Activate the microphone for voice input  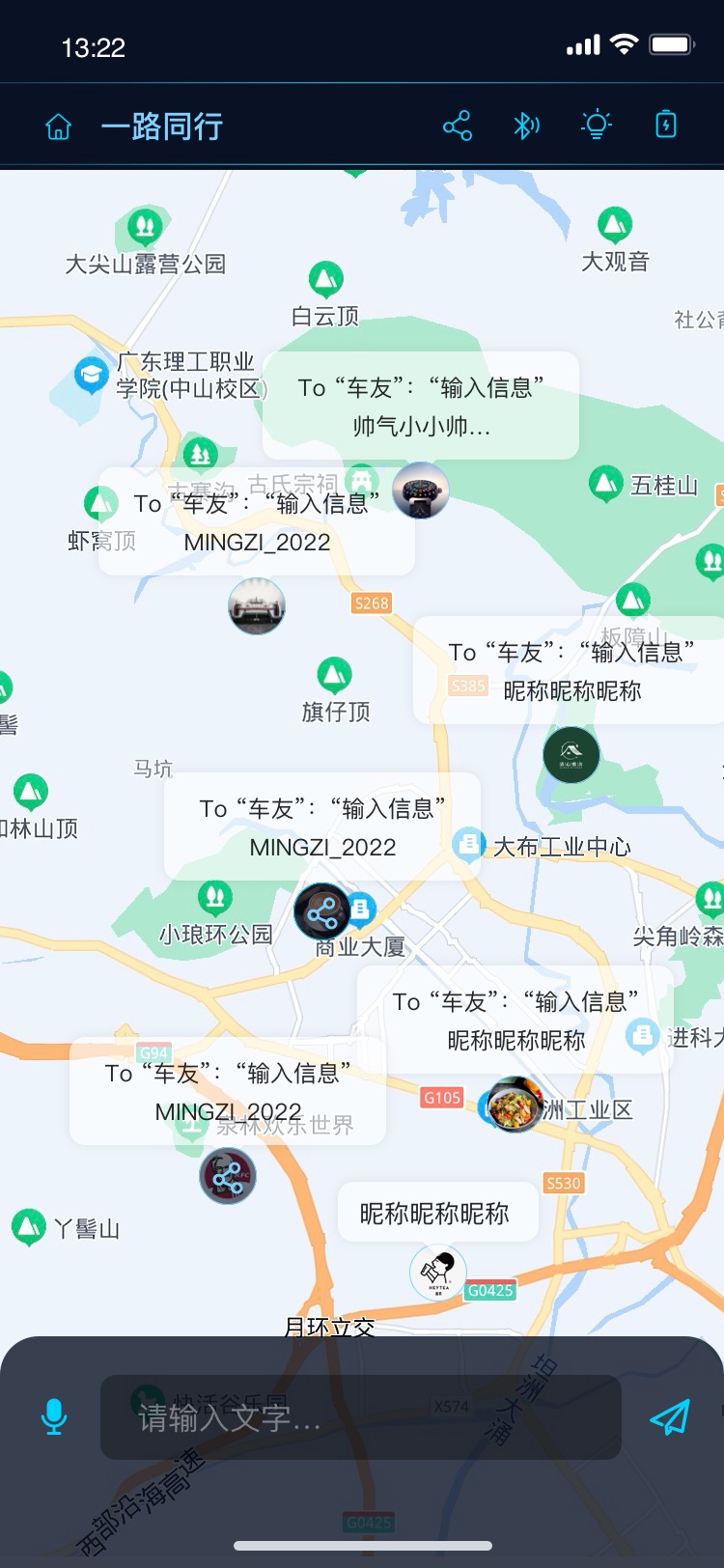[53, 1417]
